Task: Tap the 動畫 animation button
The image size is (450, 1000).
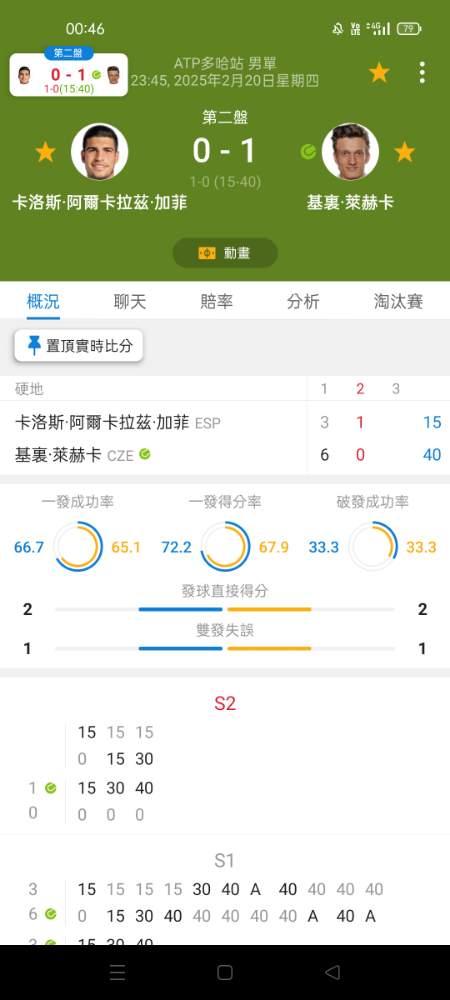Action: coord(225,253)
